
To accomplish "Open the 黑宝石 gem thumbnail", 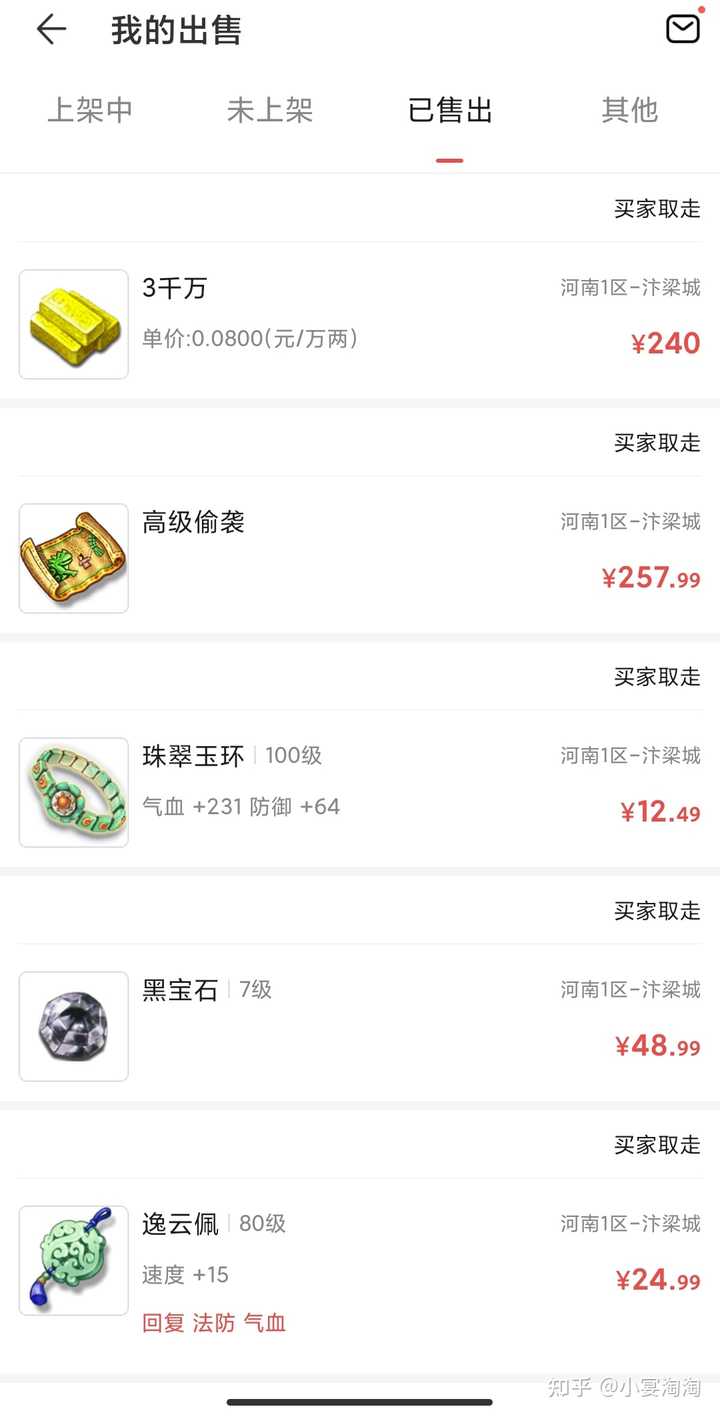I will click(x=73, y=1026).
